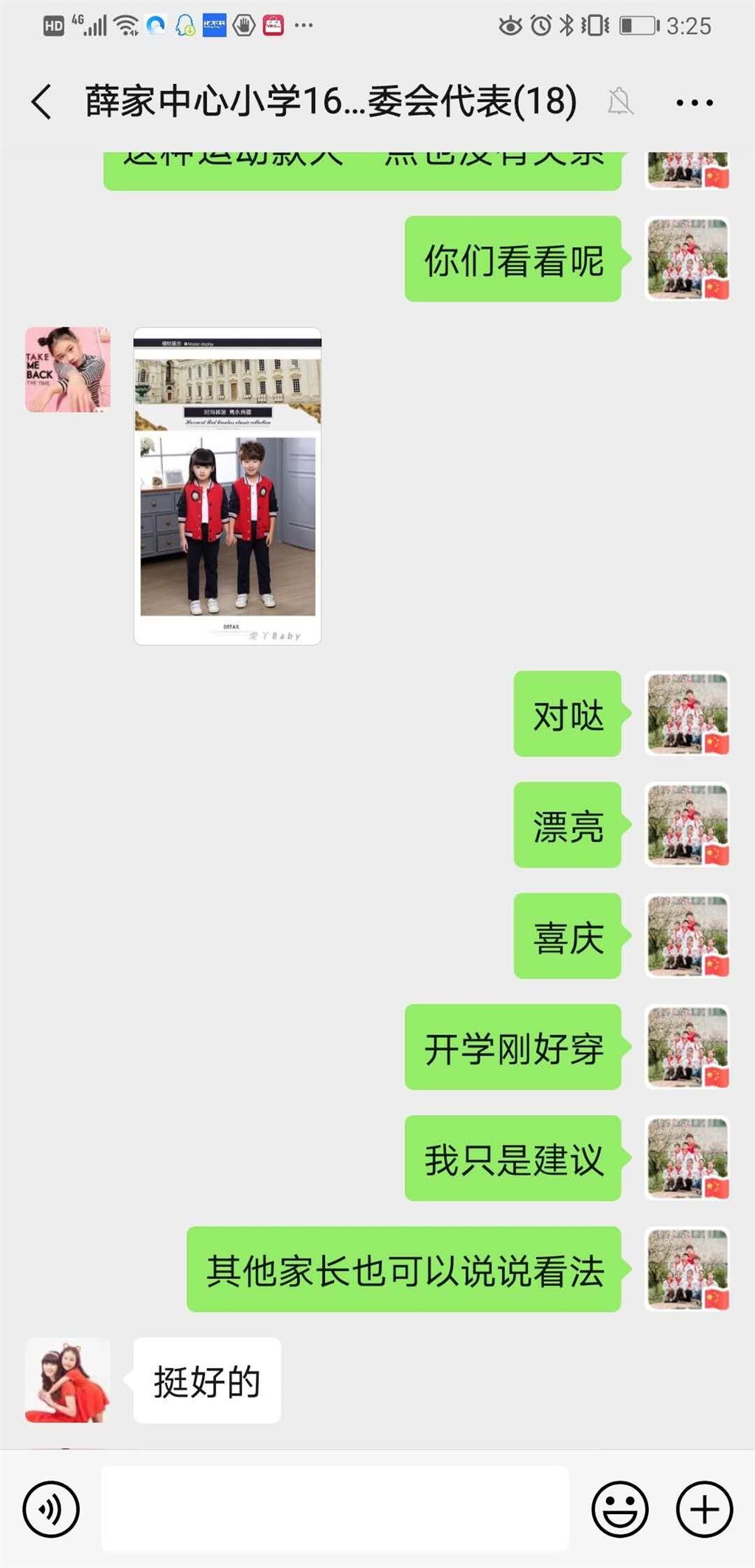Tap avatar beside 你们看看呢 message
755x1568 pixels.
687,259
